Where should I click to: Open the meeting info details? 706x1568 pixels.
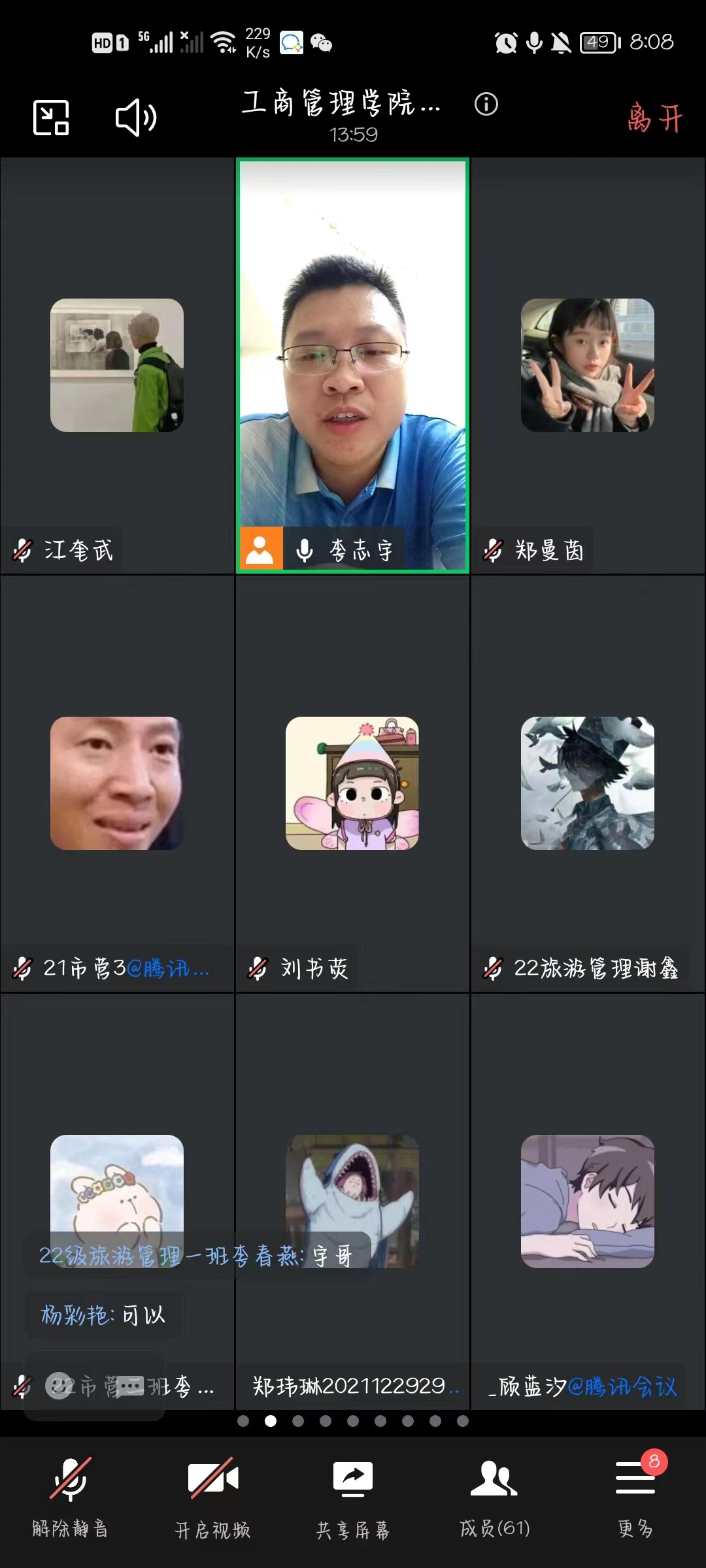[486, 105]
